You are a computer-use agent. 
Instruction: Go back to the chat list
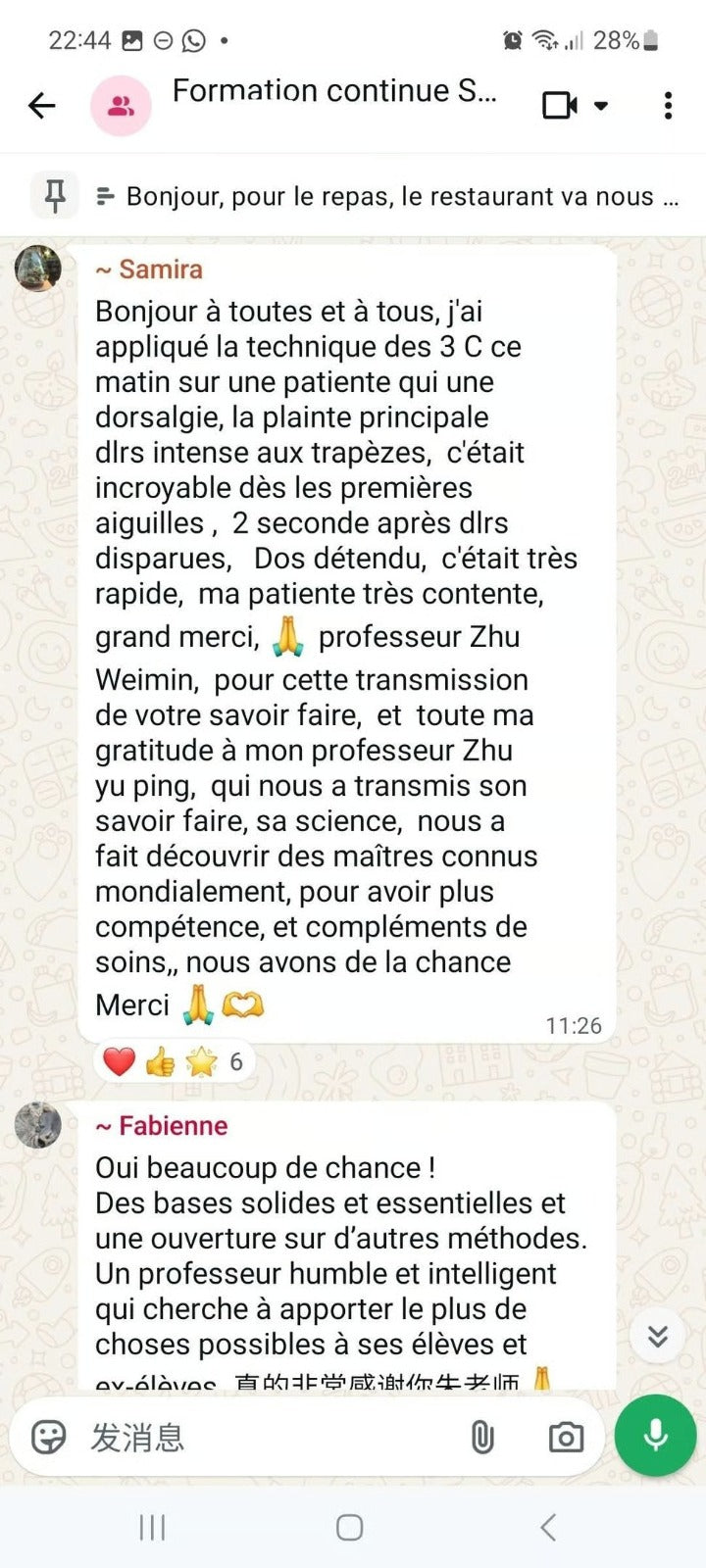tap(42, 105)
